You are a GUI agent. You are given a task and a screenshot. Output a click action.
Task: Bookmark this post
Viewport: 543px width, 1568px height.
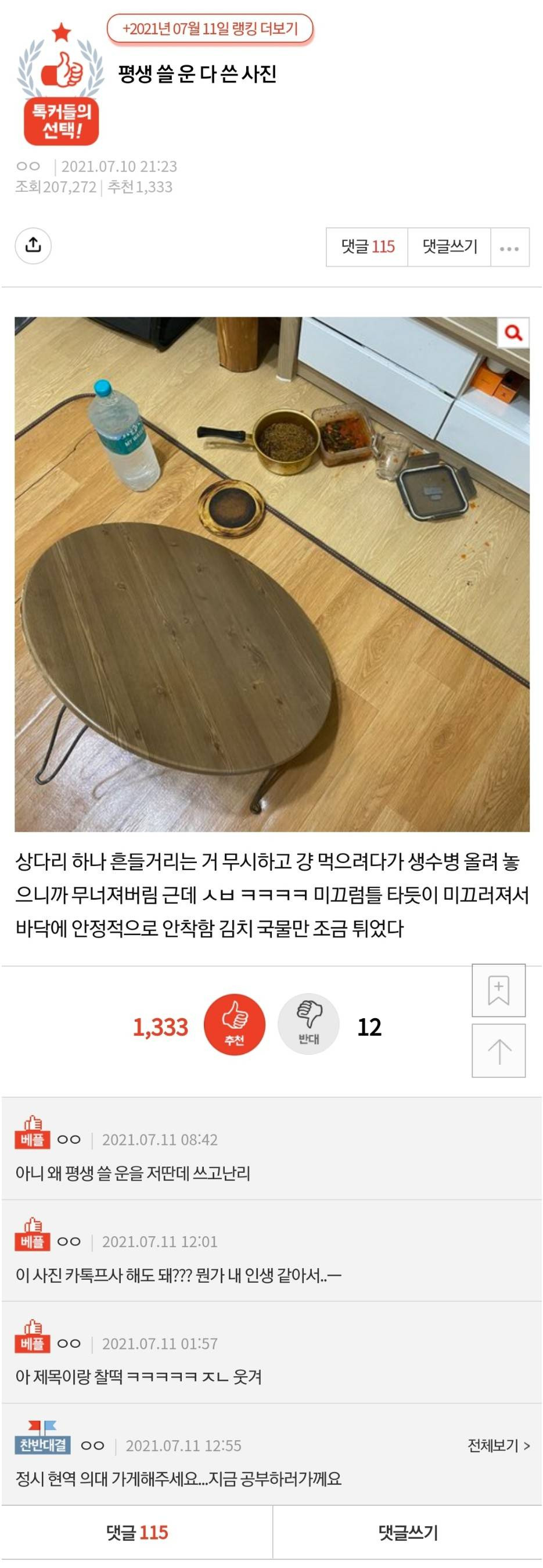pos(499,990)
